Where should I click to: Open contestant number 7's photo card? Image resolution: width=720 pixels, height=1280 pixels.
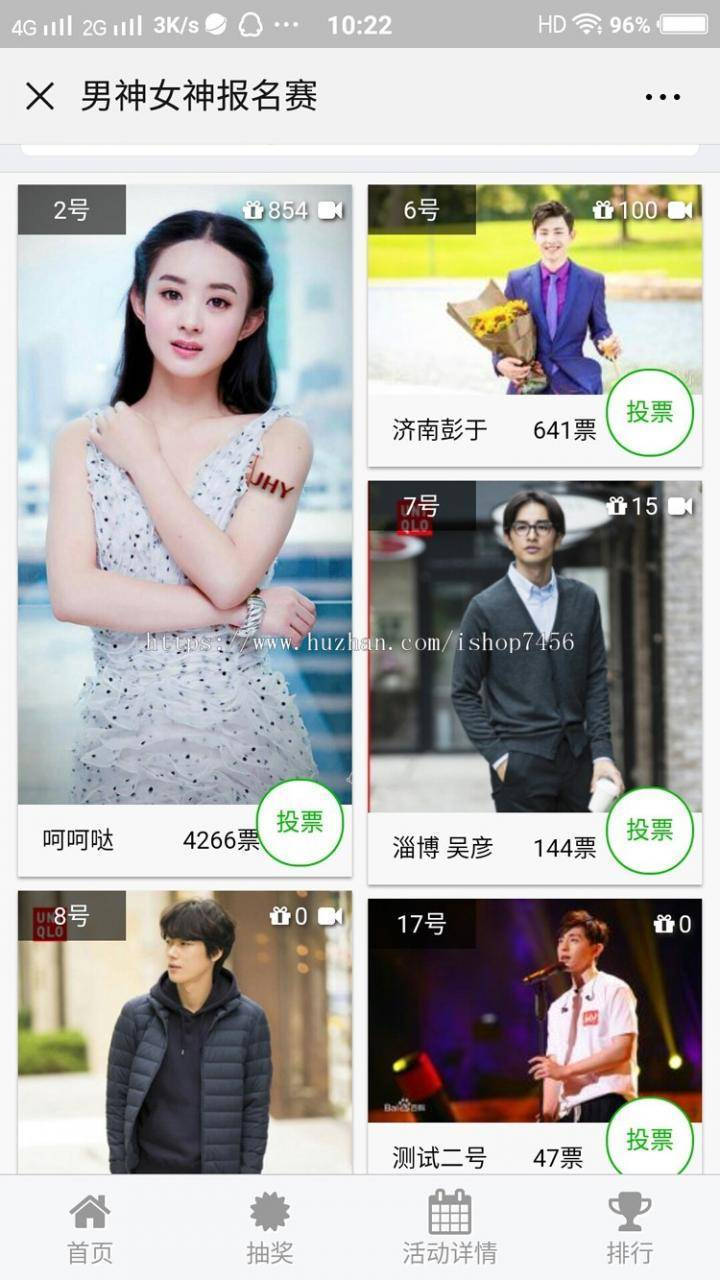click(535, 647)
